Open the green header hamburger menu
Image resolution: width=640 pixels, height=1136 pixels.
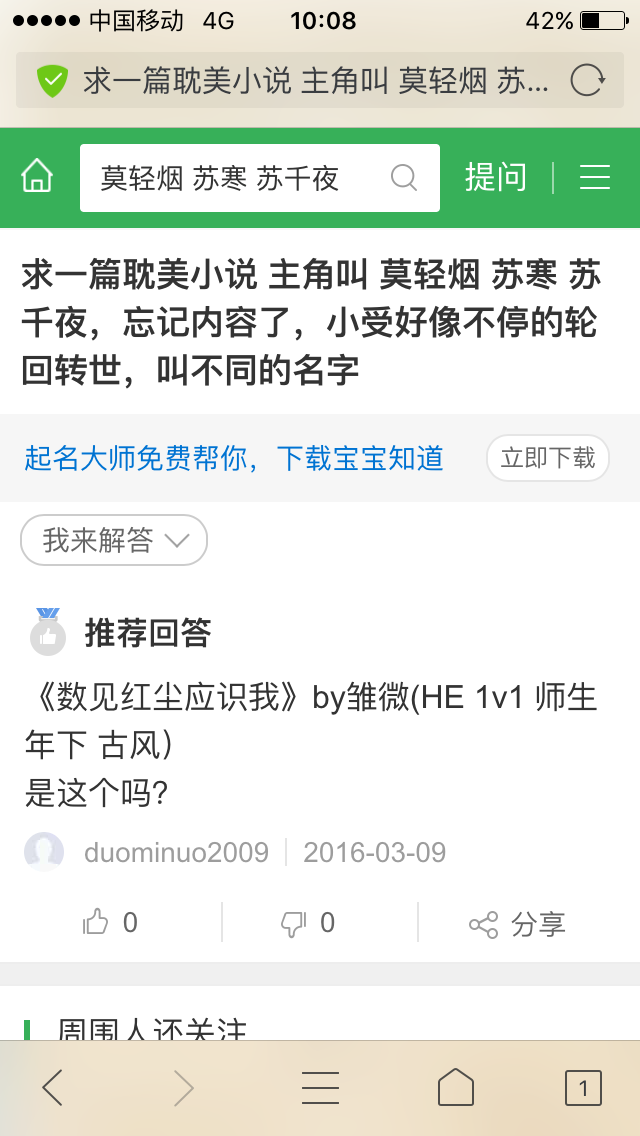click(595, 177)
